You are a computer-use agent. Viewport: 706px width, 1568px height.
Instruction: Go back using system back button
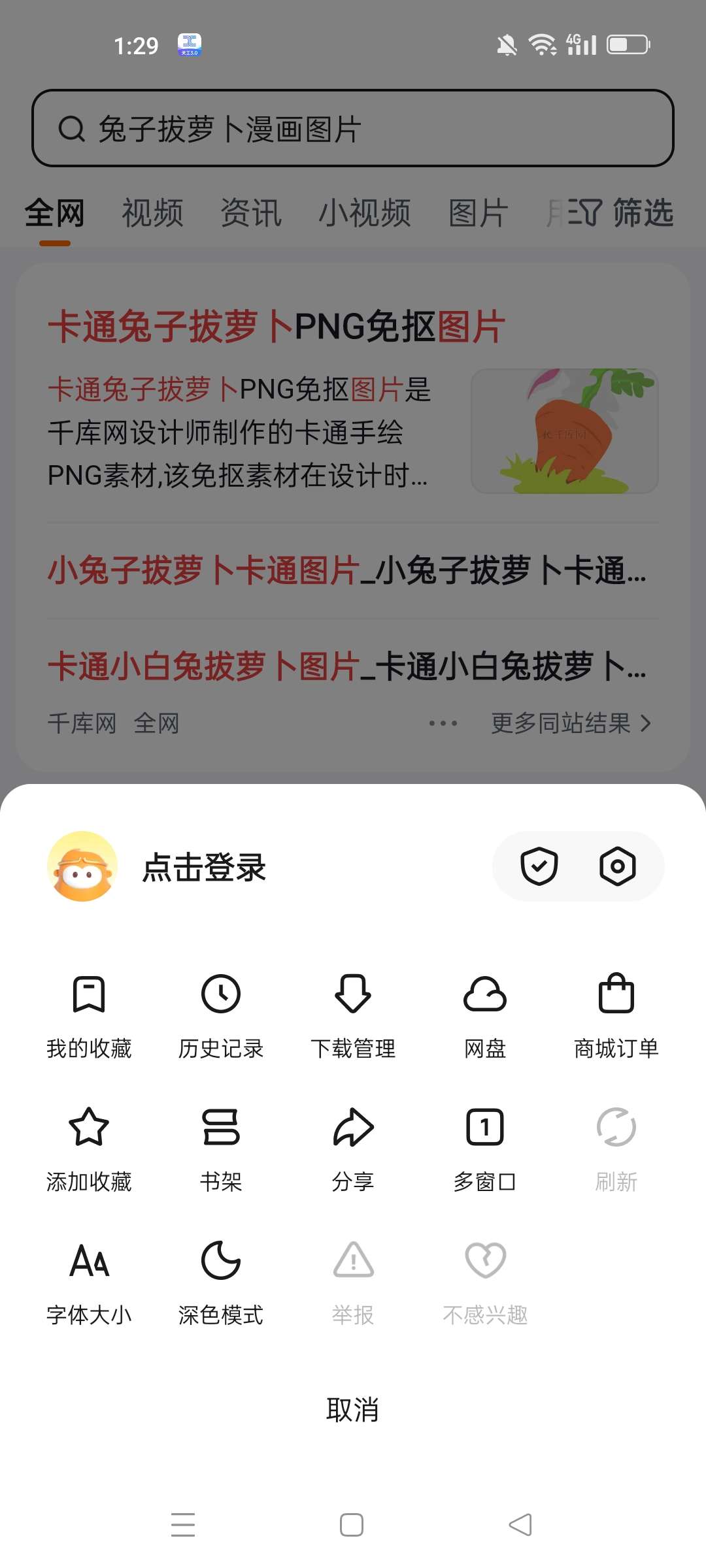coord(520,1525)
